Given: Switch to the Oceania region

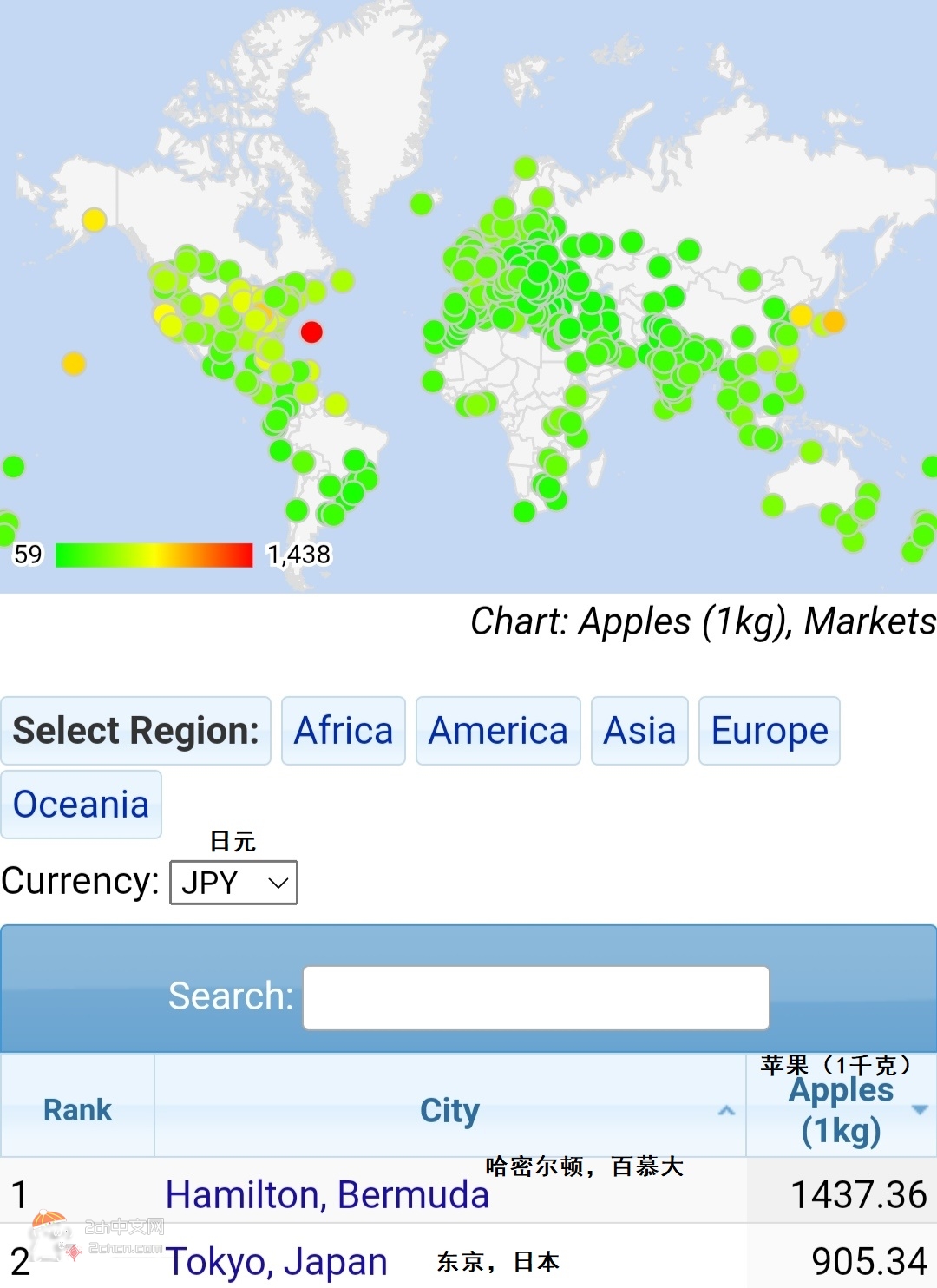Looking at the screenshot, I should coord(81,805).
